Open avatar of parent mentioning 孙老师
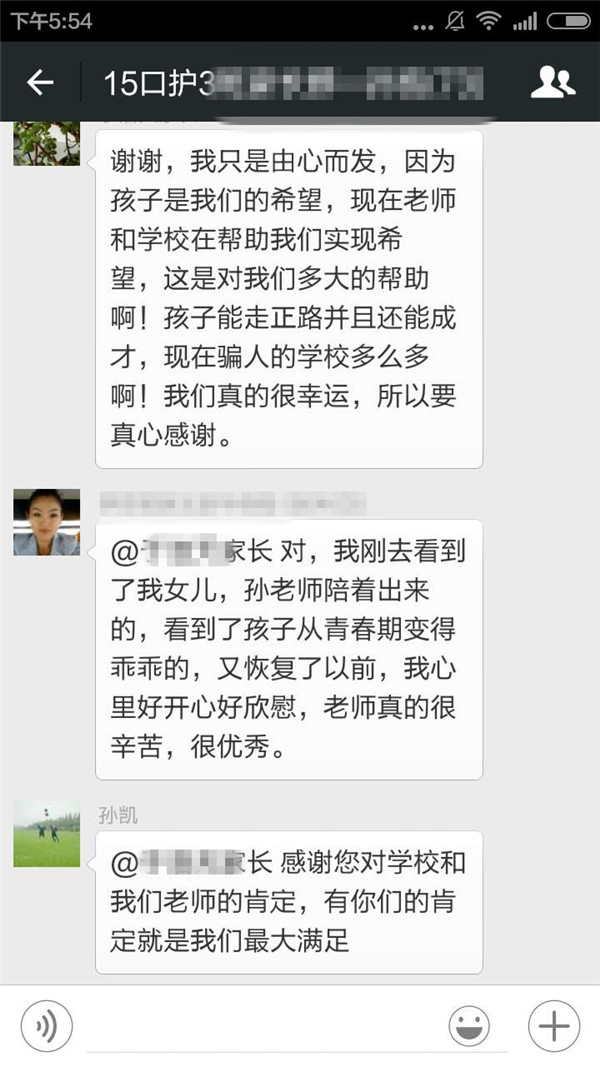This screenshot has height=1066, width=600. [46, 522]
